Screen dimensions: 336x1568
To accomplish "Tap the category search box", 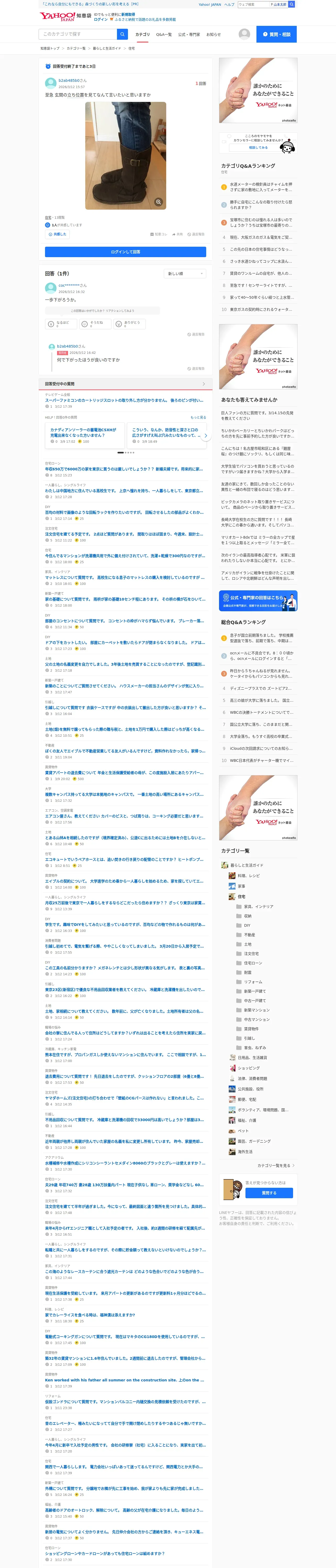I will coord(77,34).
